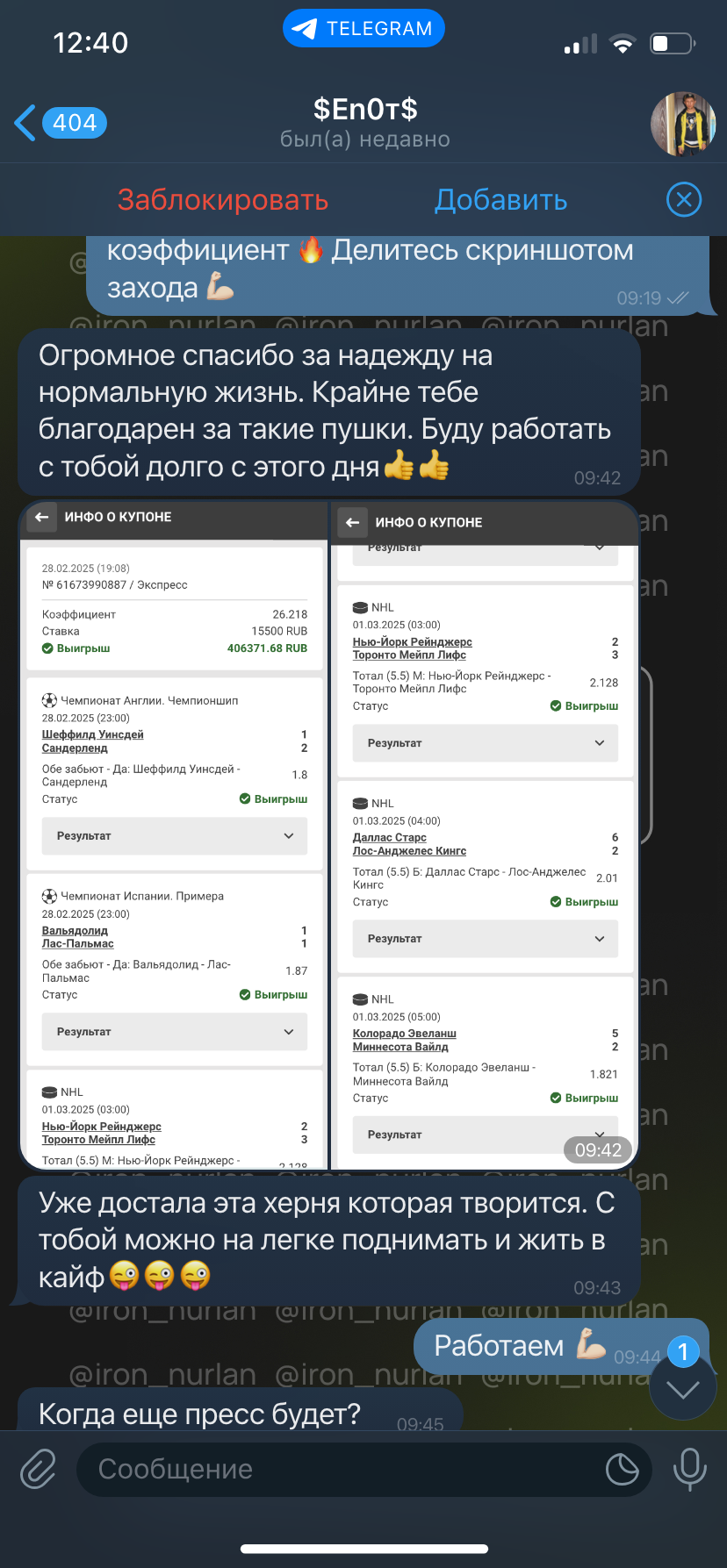The image size is (727, 1568).
Task: Tap Заблокировать to block this user
Action: coord(223,200)
